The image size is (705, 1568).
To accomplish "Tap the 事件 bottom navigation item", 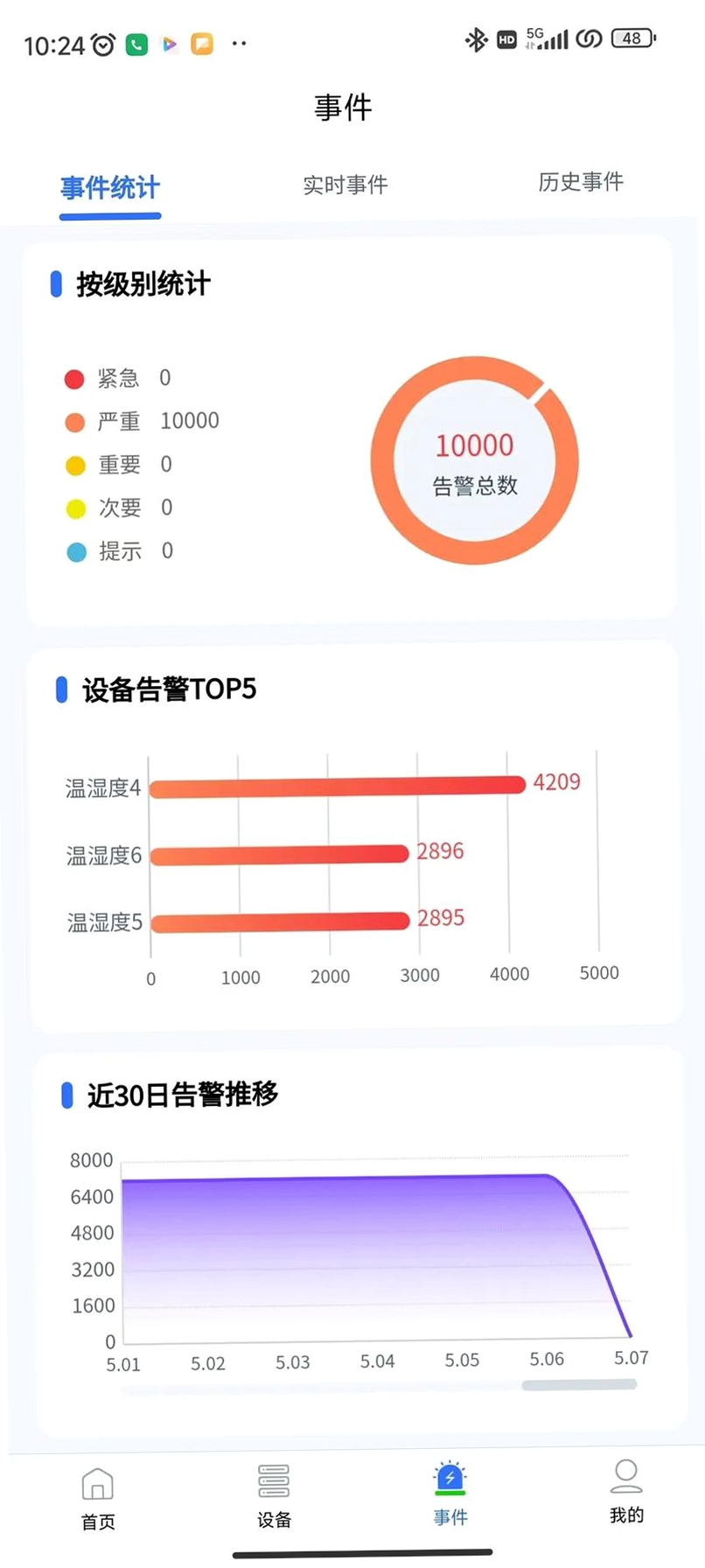I will 450,1494.
